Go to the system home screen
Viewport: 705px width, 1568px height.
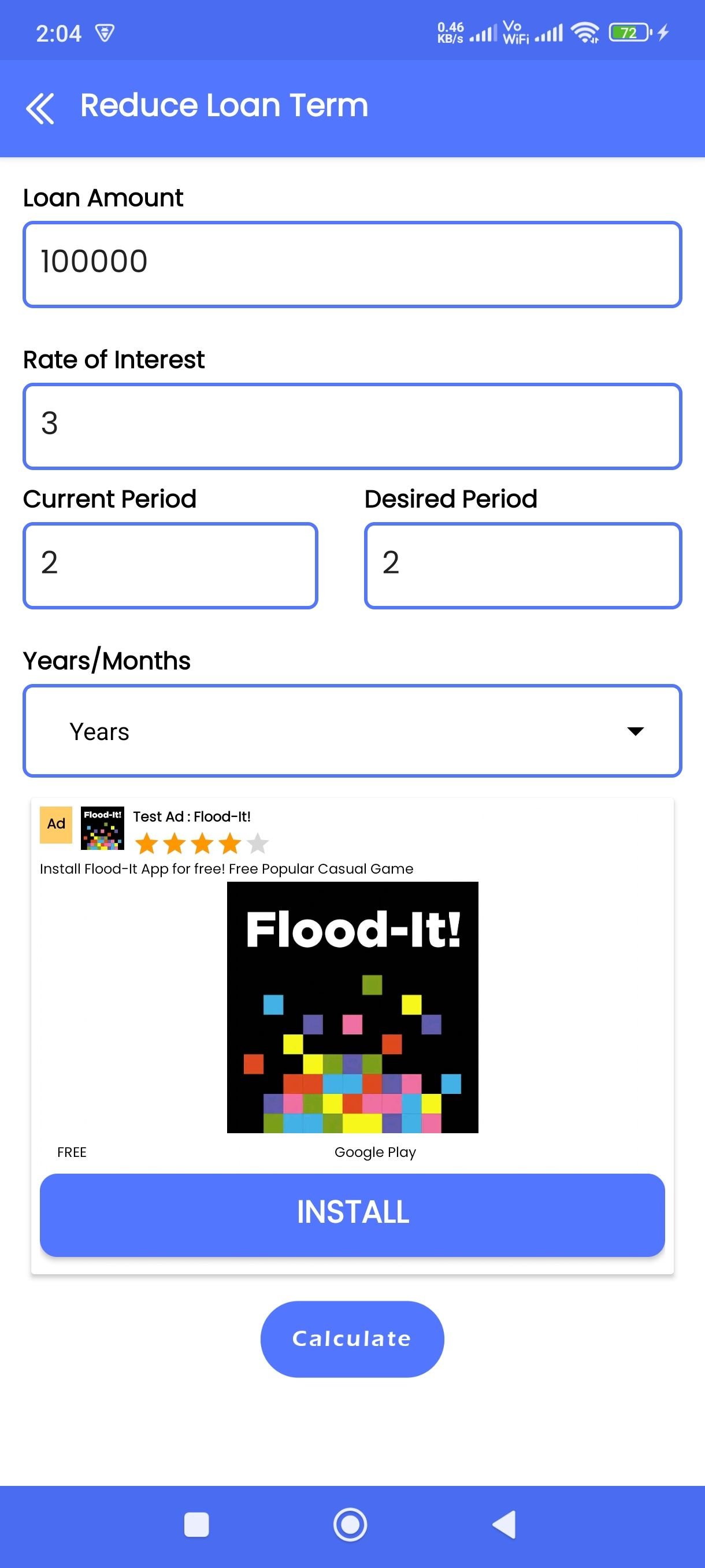(350, 1525)
